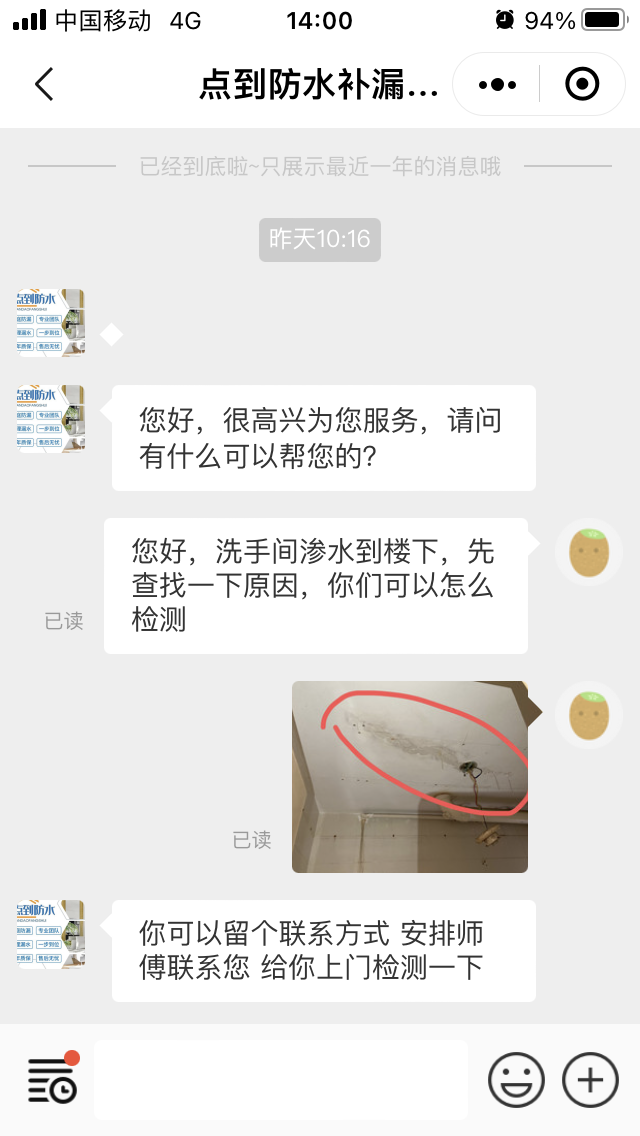Go back using the top-left arrow
Viewport: 640px width, 1136px height.
point(44,85)
